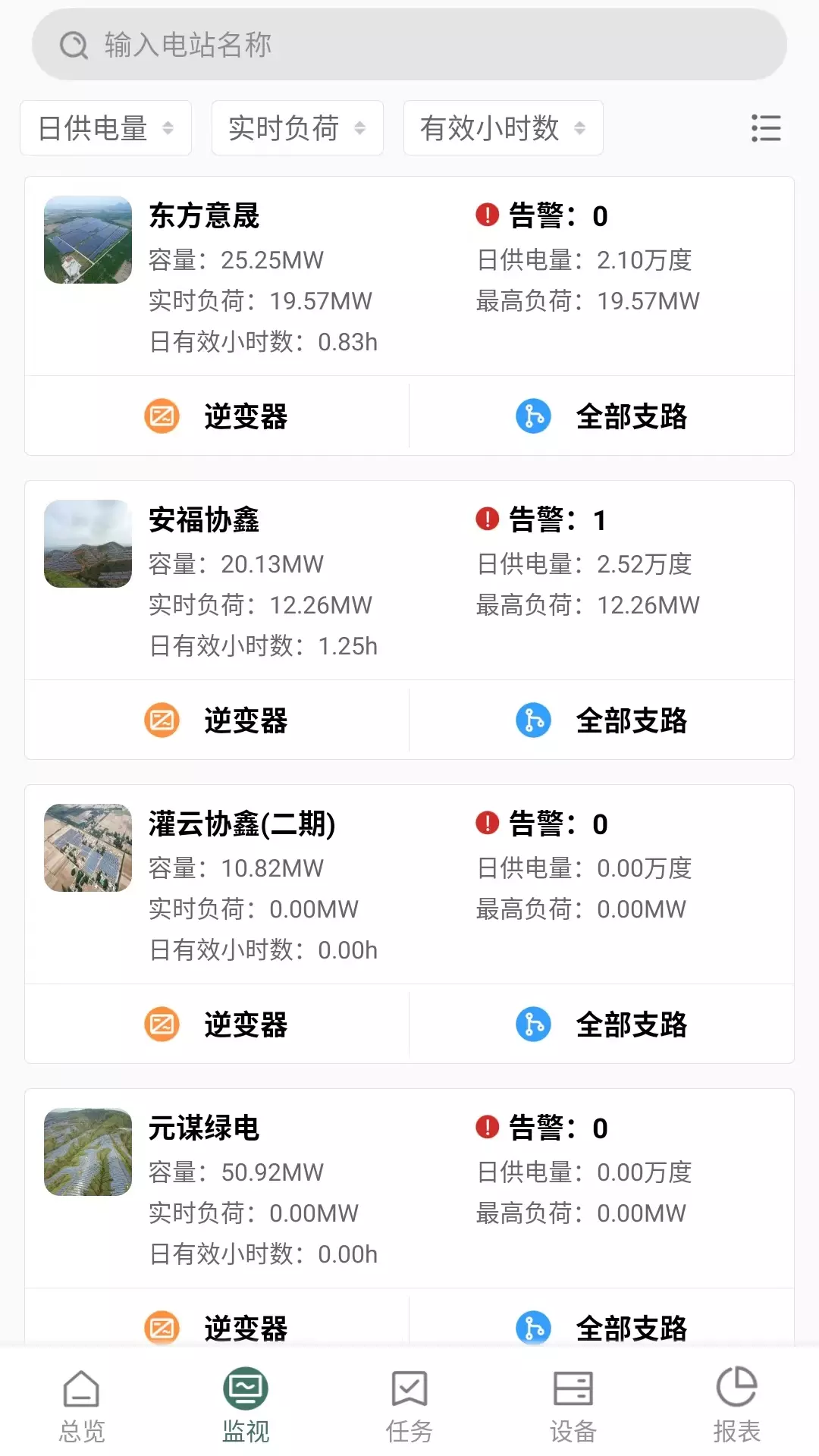Select the 监视 tab
The width and height of the screenshot is (819, 1456).
coord(246,1405)
